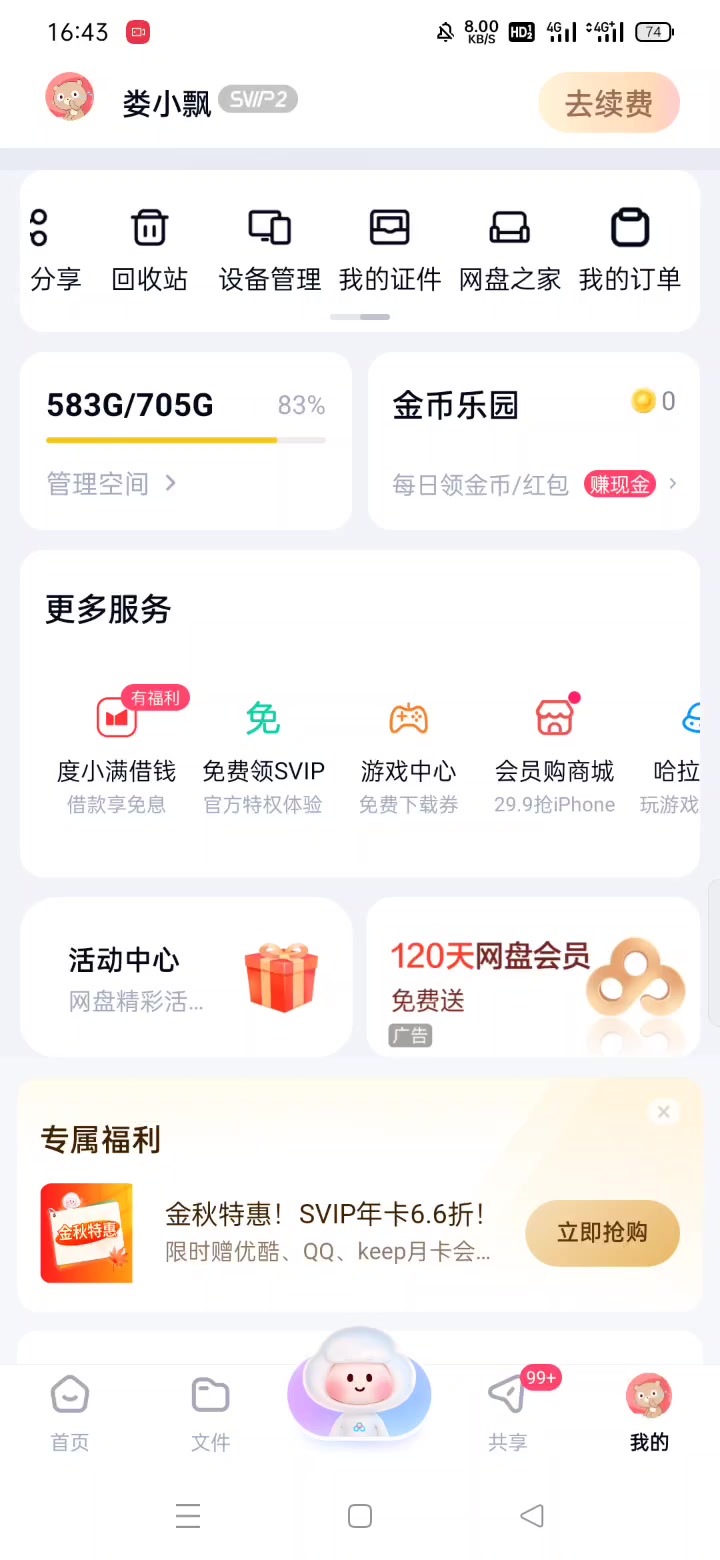Viewport: 720px width, 1560px height.
Task: Open 网盘之家
Action: (510, 250)
